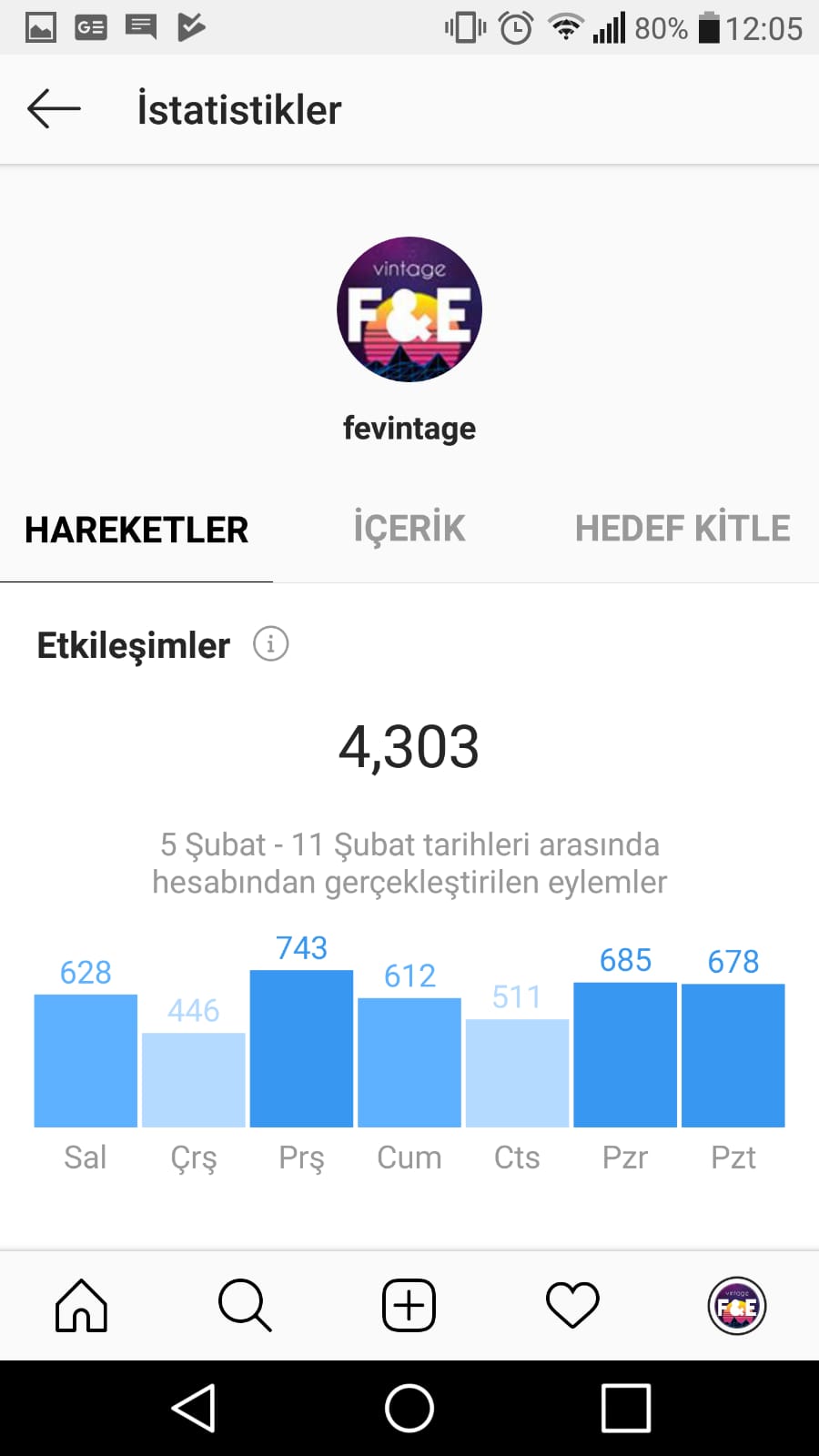Image resolution: width=819 pixels, height=1456 pixels.
Task: Switch to the HEDEF KİTLE tab
Action: [x=682, y=529]
